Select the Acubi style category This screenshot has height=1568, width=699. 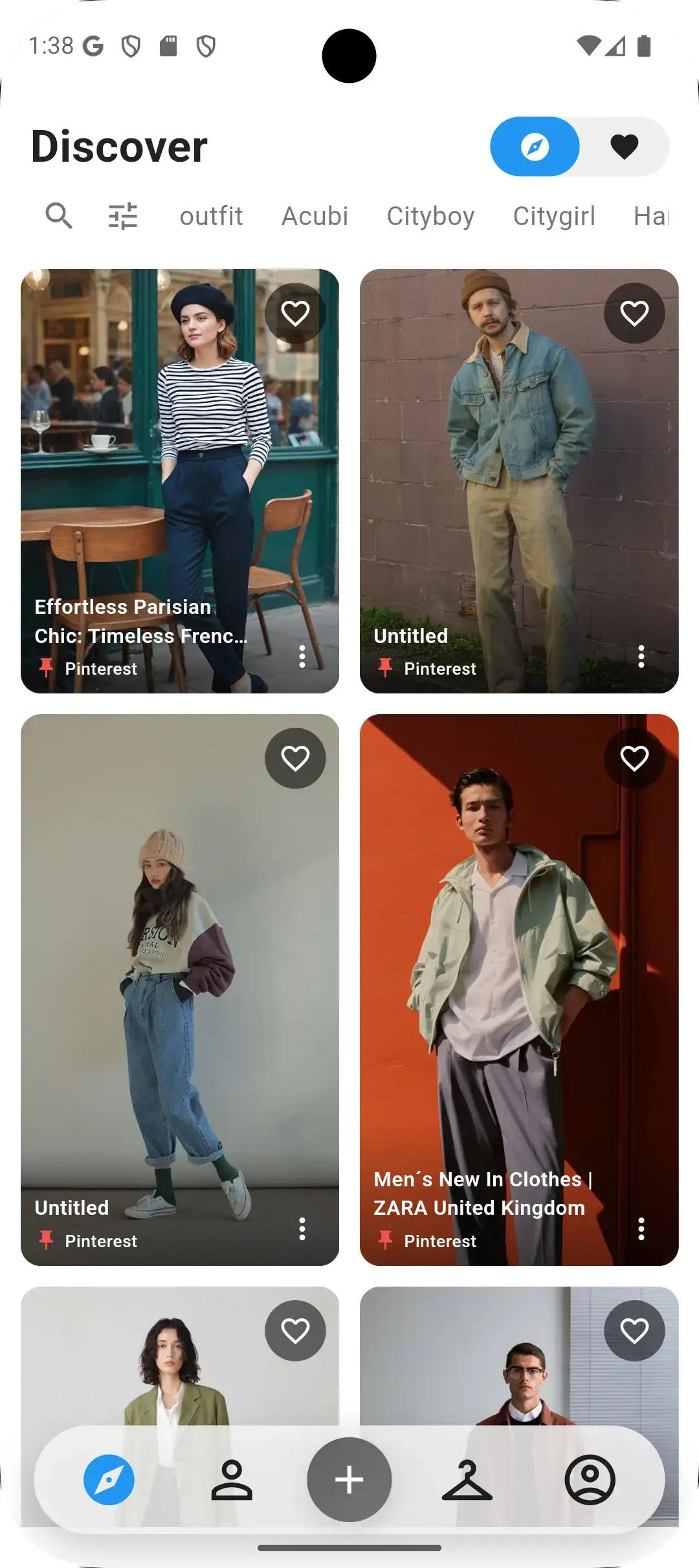coord(315,216)
